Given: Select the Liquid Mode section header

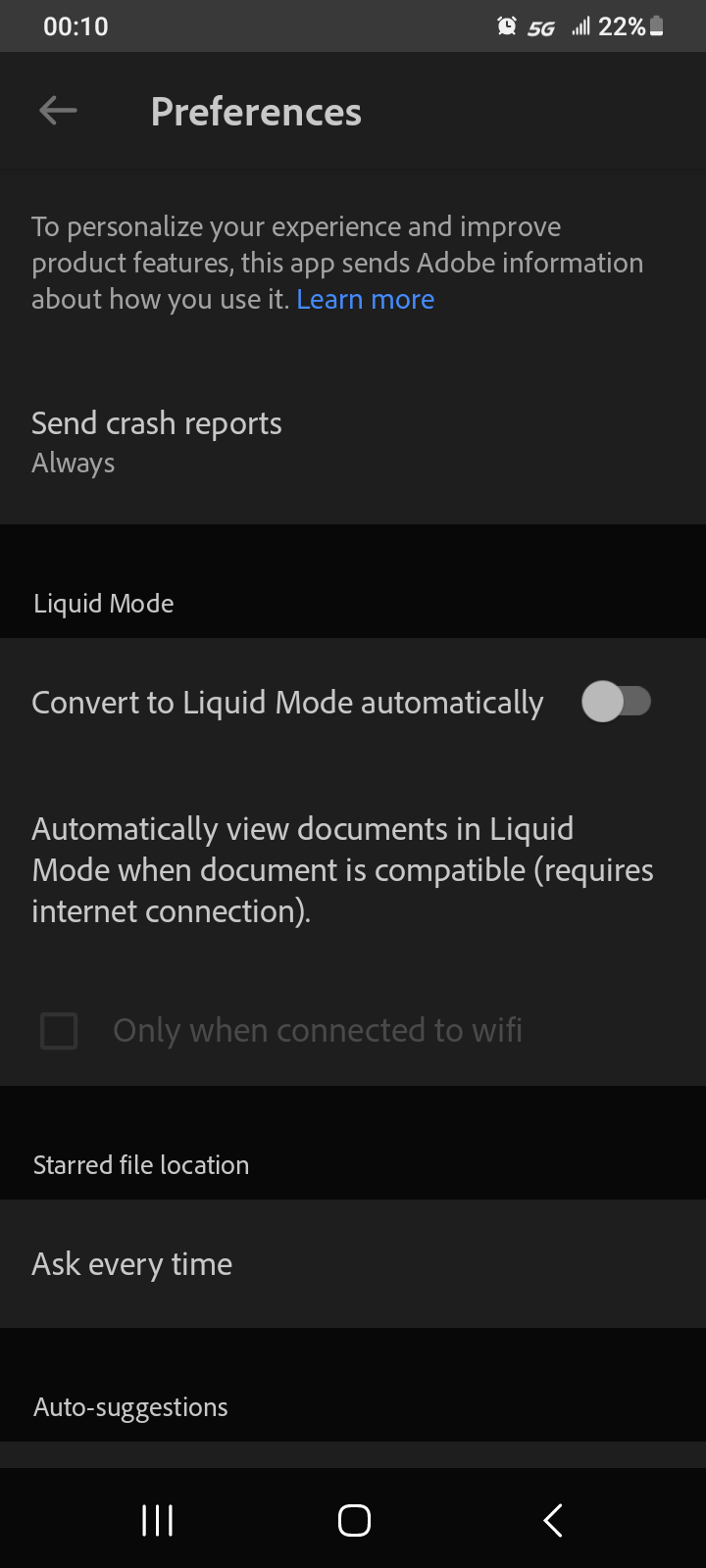Looking at the screenshot, I should pos(103,603).
